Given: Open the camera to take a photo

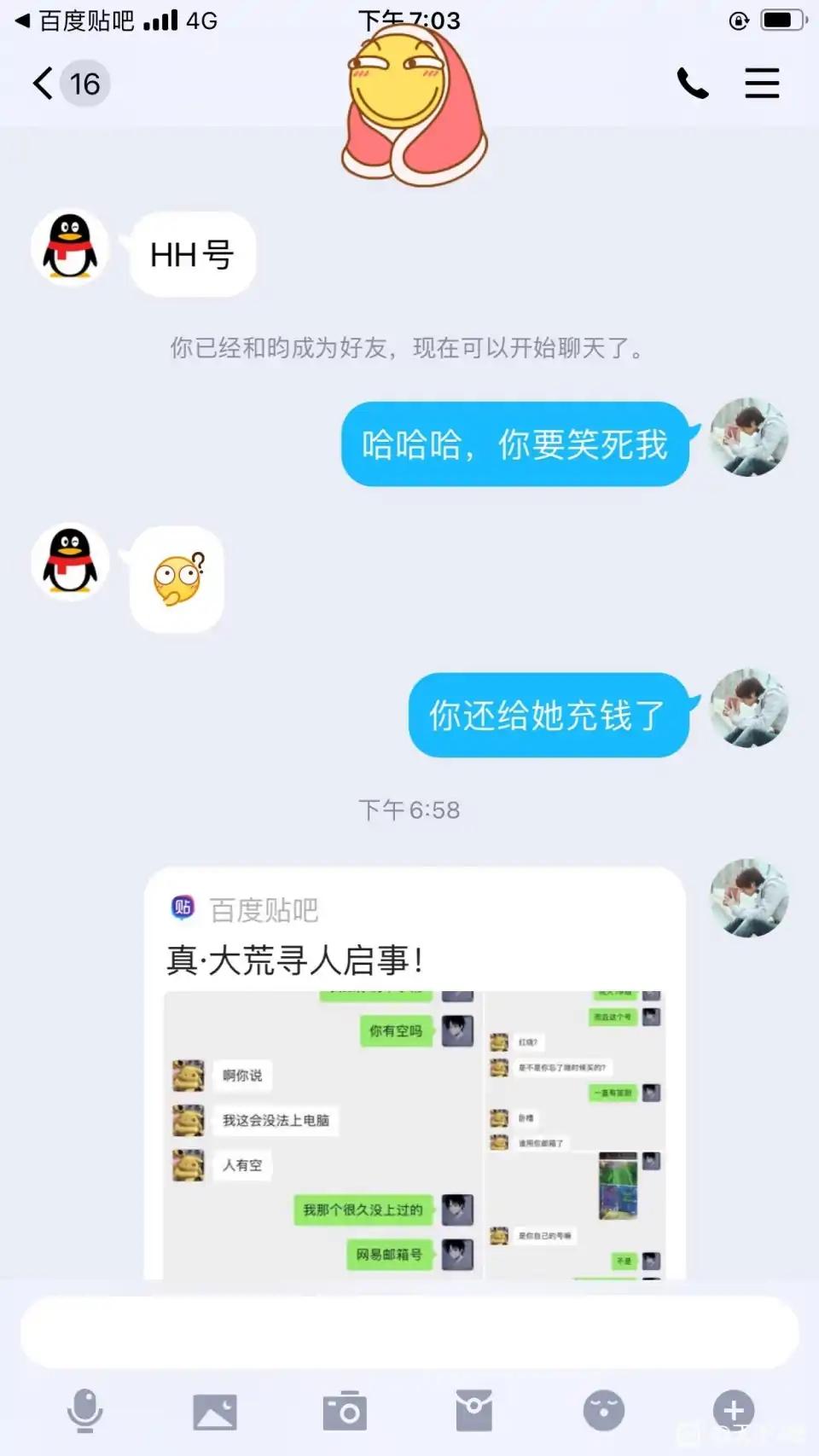Looking at the screenshot, I should pos(345,1411).
